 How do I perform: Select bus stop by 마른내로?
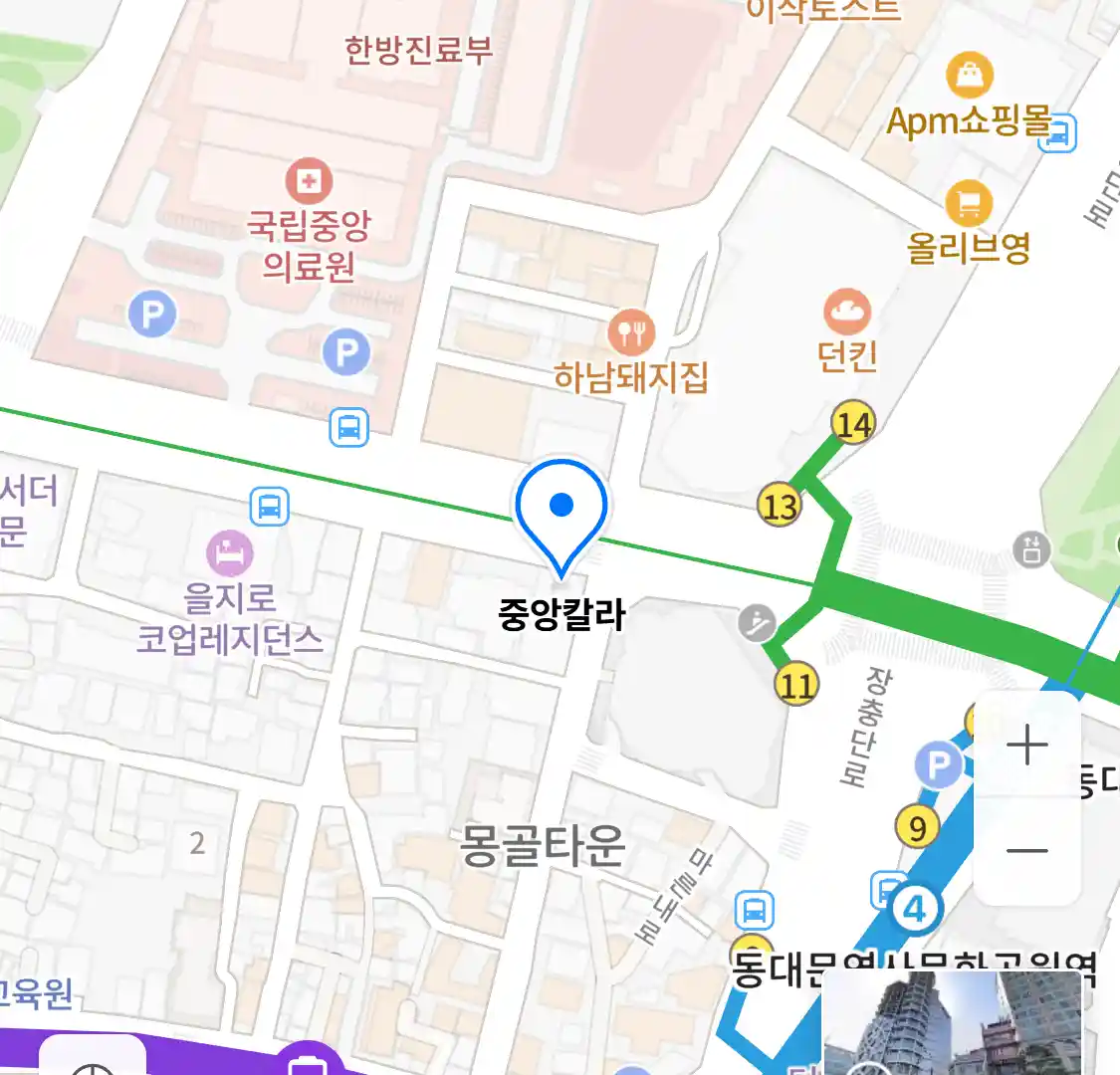pos(755,910)
